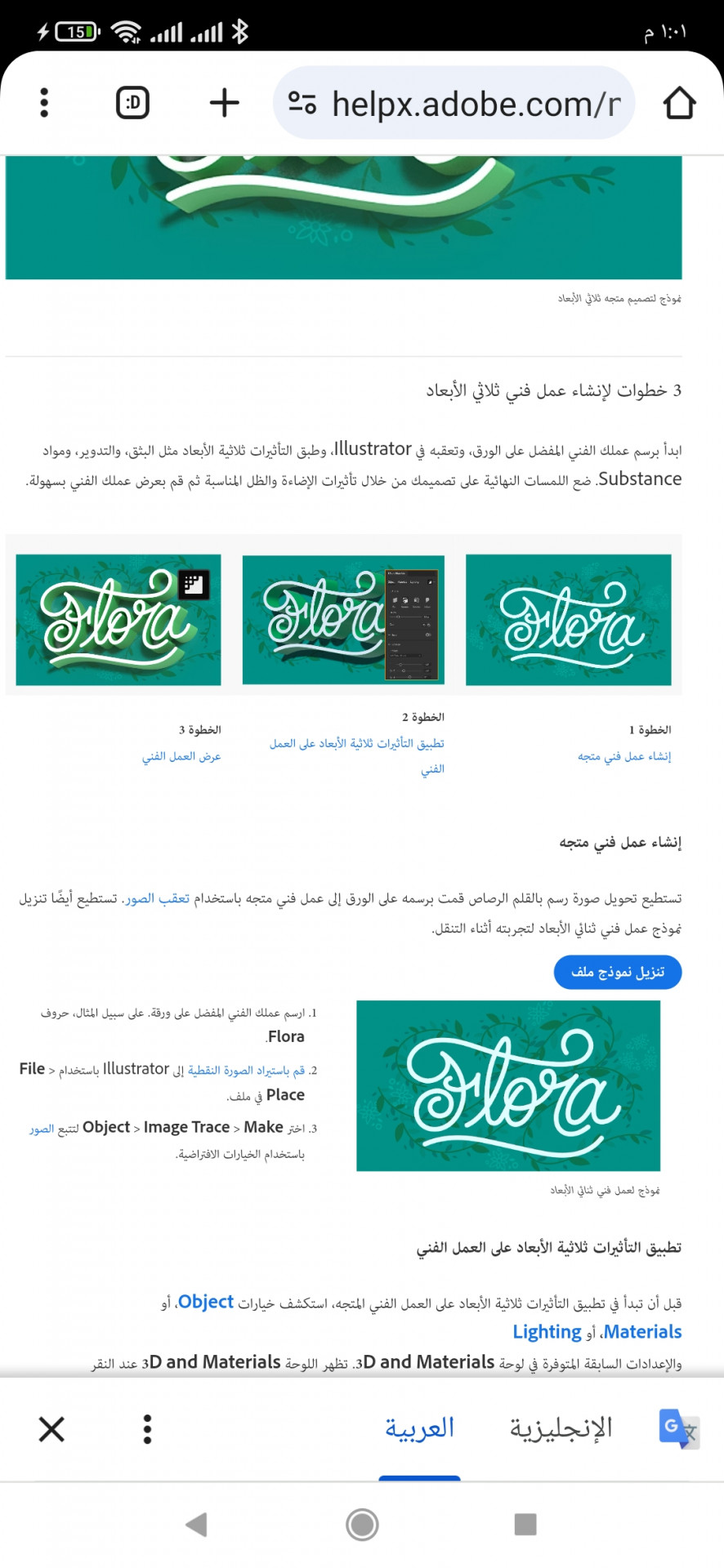
Task: Open the link إنشاء عمل فني متجه
Action: (623, 756)
